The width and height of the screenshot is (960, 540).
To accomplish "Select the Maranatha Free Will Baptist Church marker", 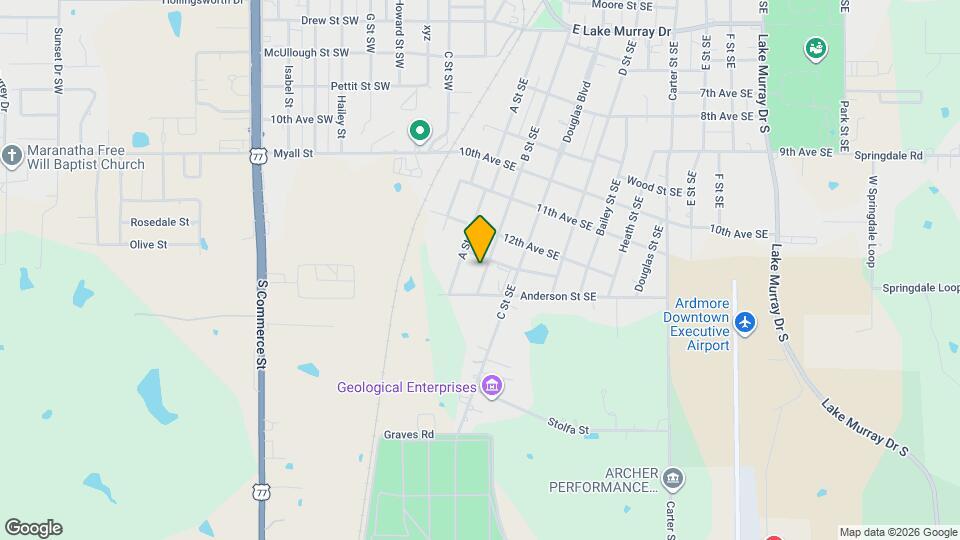I will tap(12, 155).
